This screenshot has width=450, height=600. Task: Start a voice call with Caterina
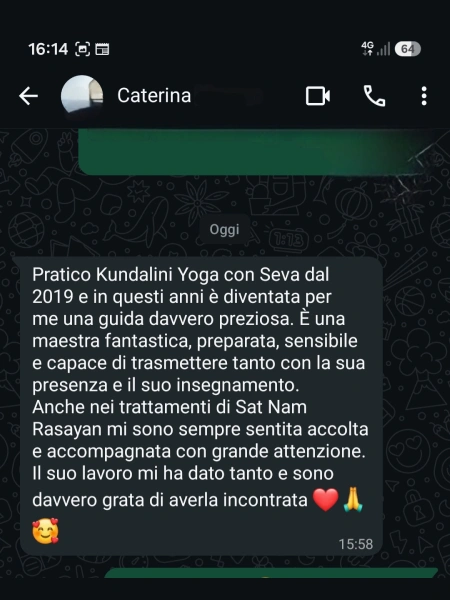point(374,96)
